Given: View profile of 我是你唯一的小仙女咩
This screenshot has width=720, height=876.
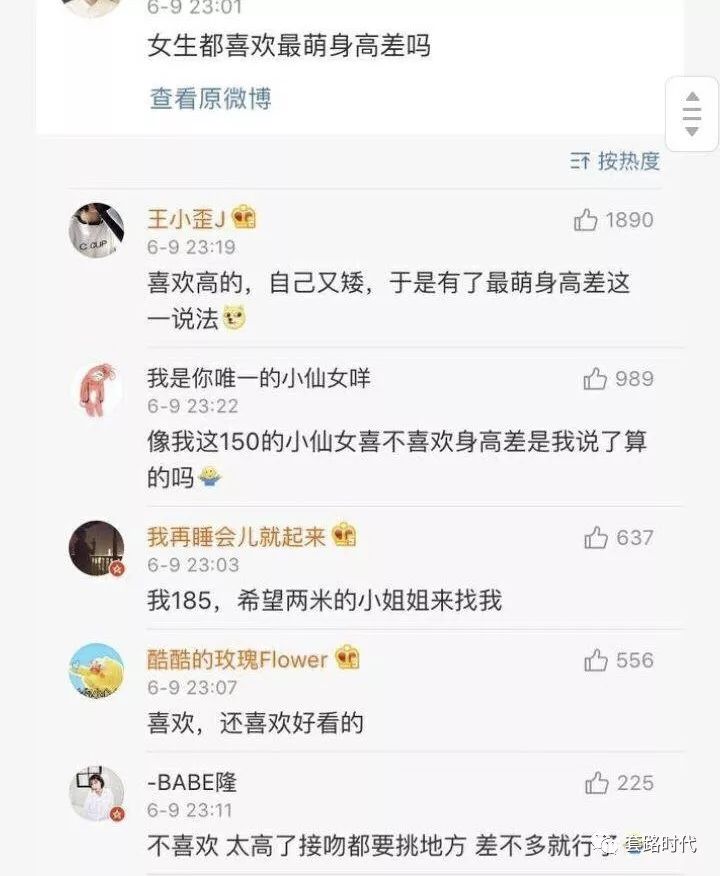Looking at the screenshot, I should click(96, 390).
